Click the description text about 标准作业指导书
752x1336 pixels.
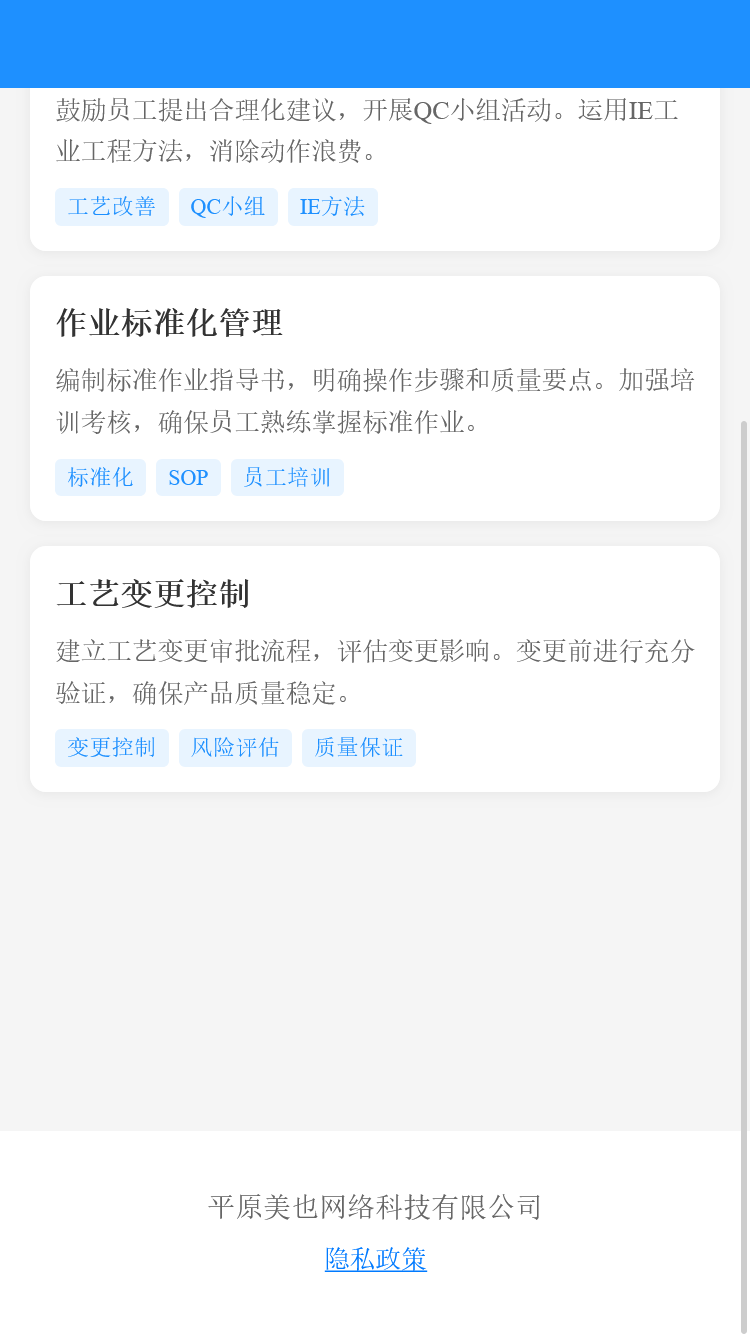(x=375, y=401)
